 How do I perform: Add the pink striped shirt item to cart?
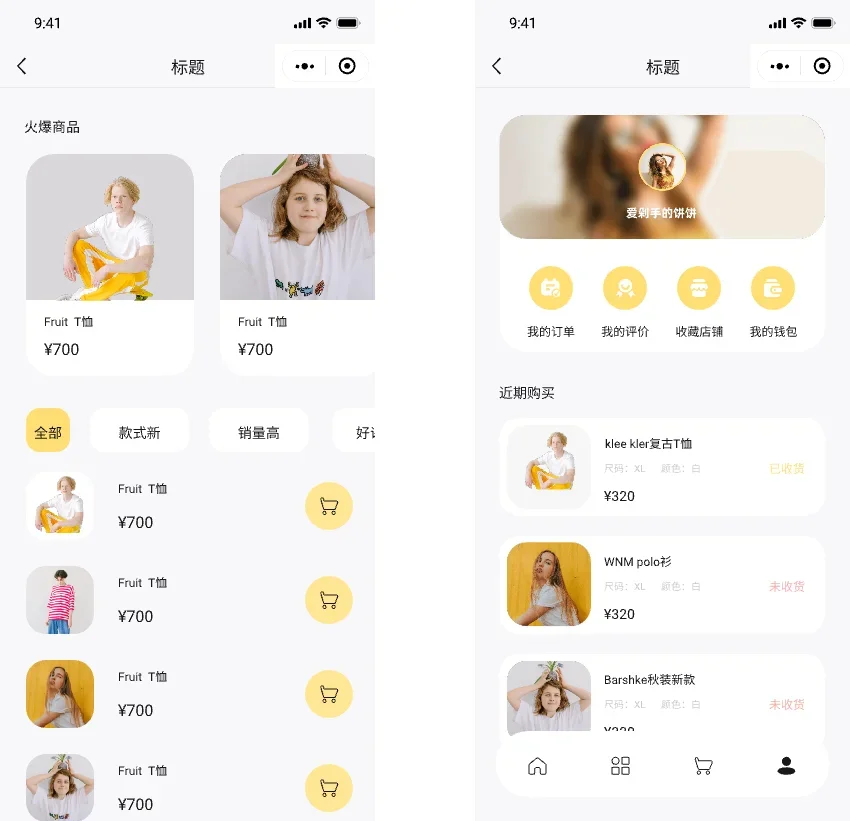(x=328, y=600)
